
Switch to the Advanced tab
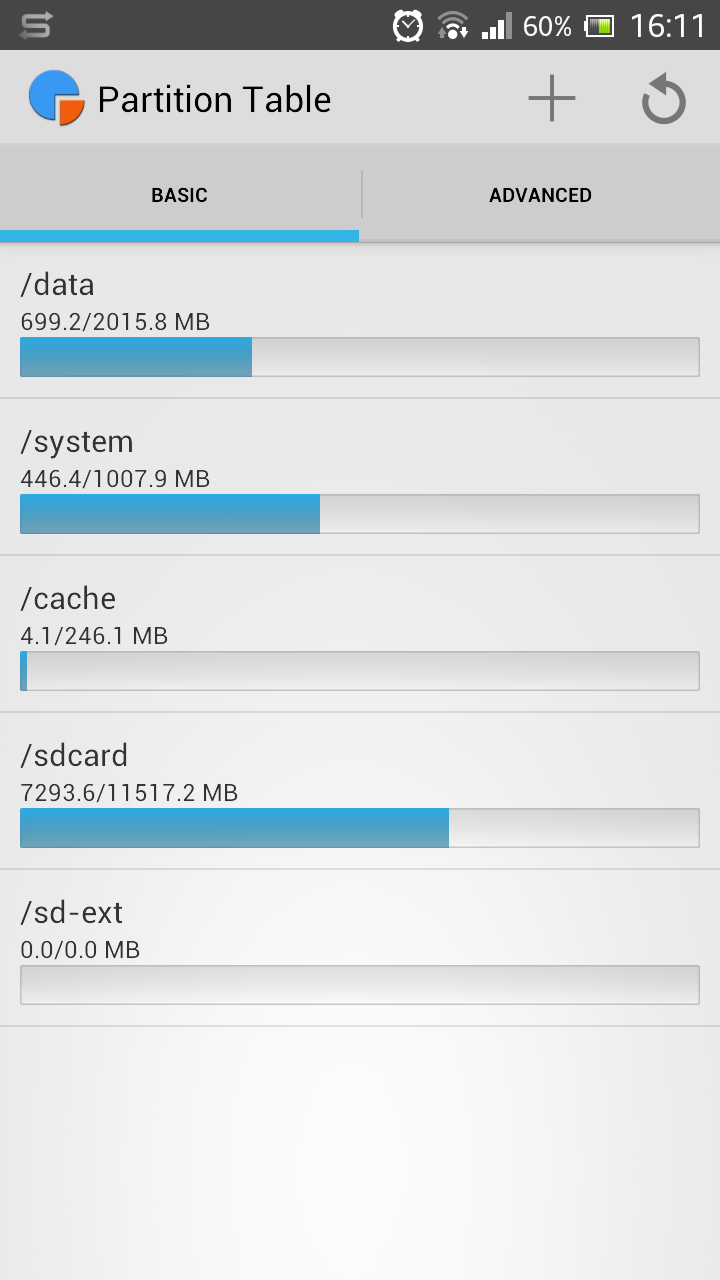(x=540, y=195)
